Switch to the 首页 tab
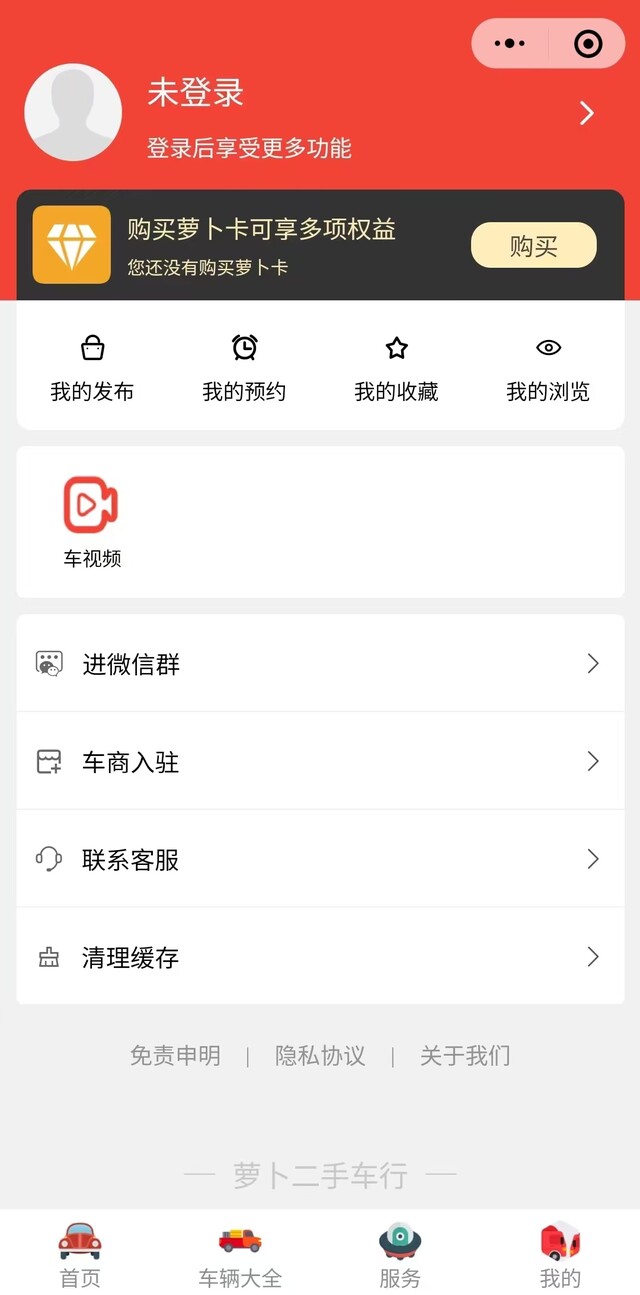The image size is (640, 1295). click(x=80, y=1255)
